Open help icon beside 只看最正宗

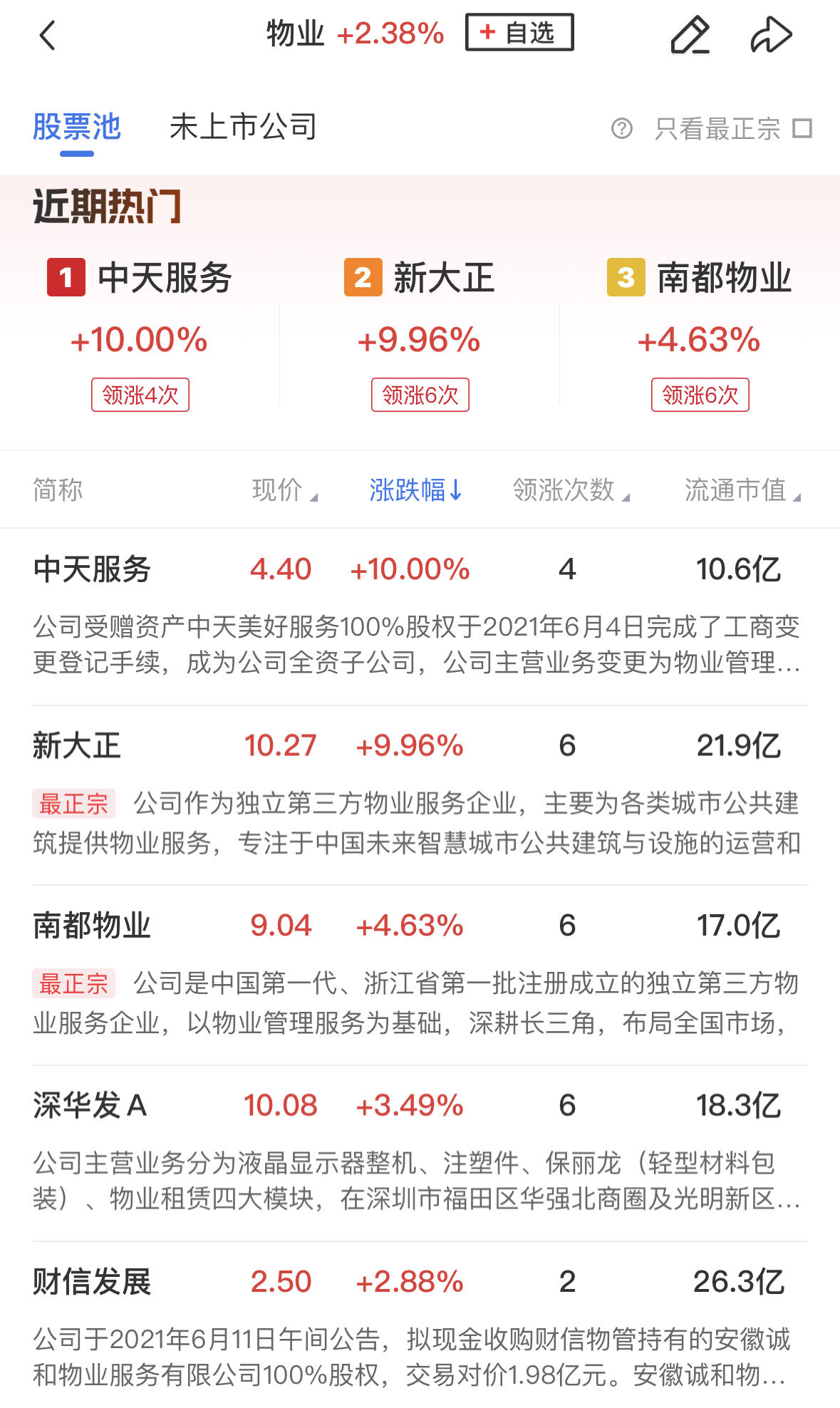621,129
